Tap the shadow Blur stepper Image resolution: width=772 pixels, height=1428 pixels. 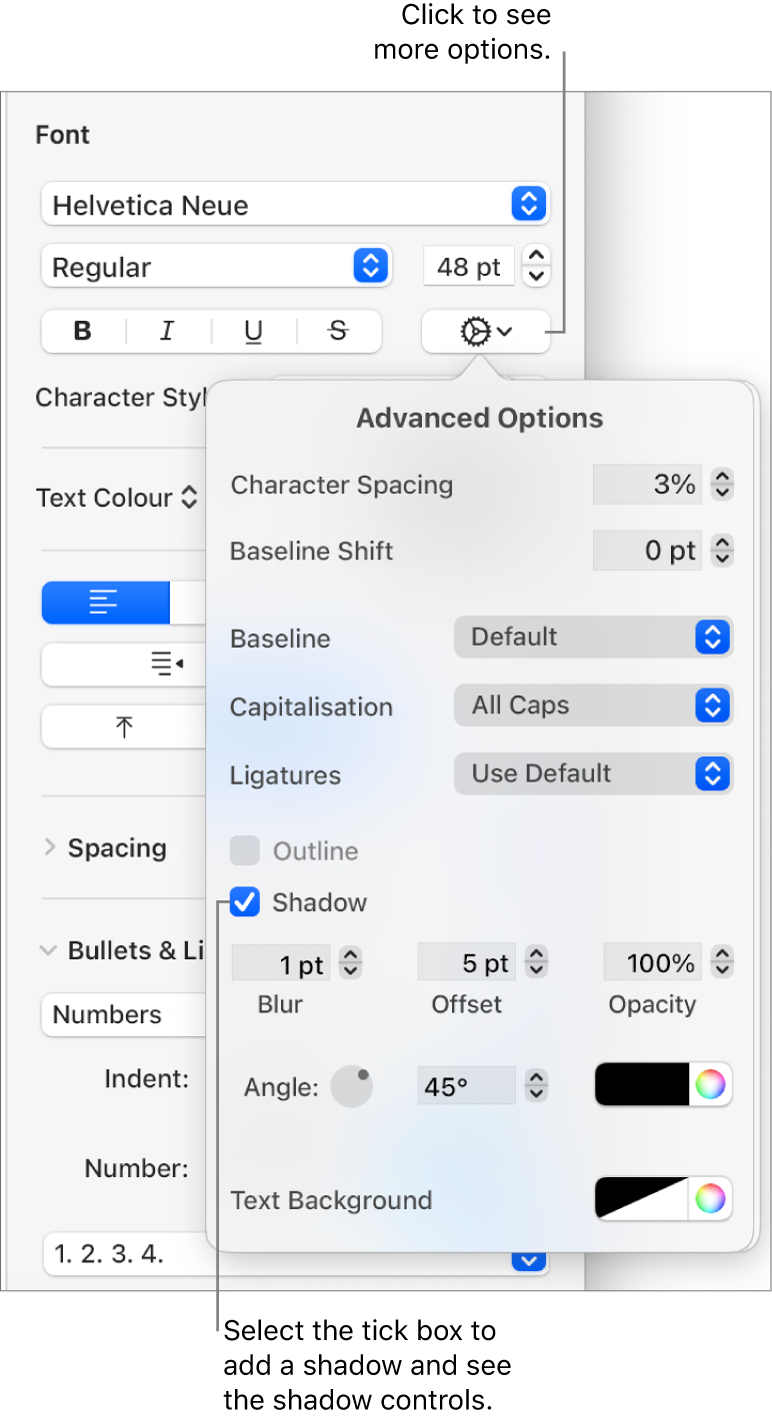350,964
